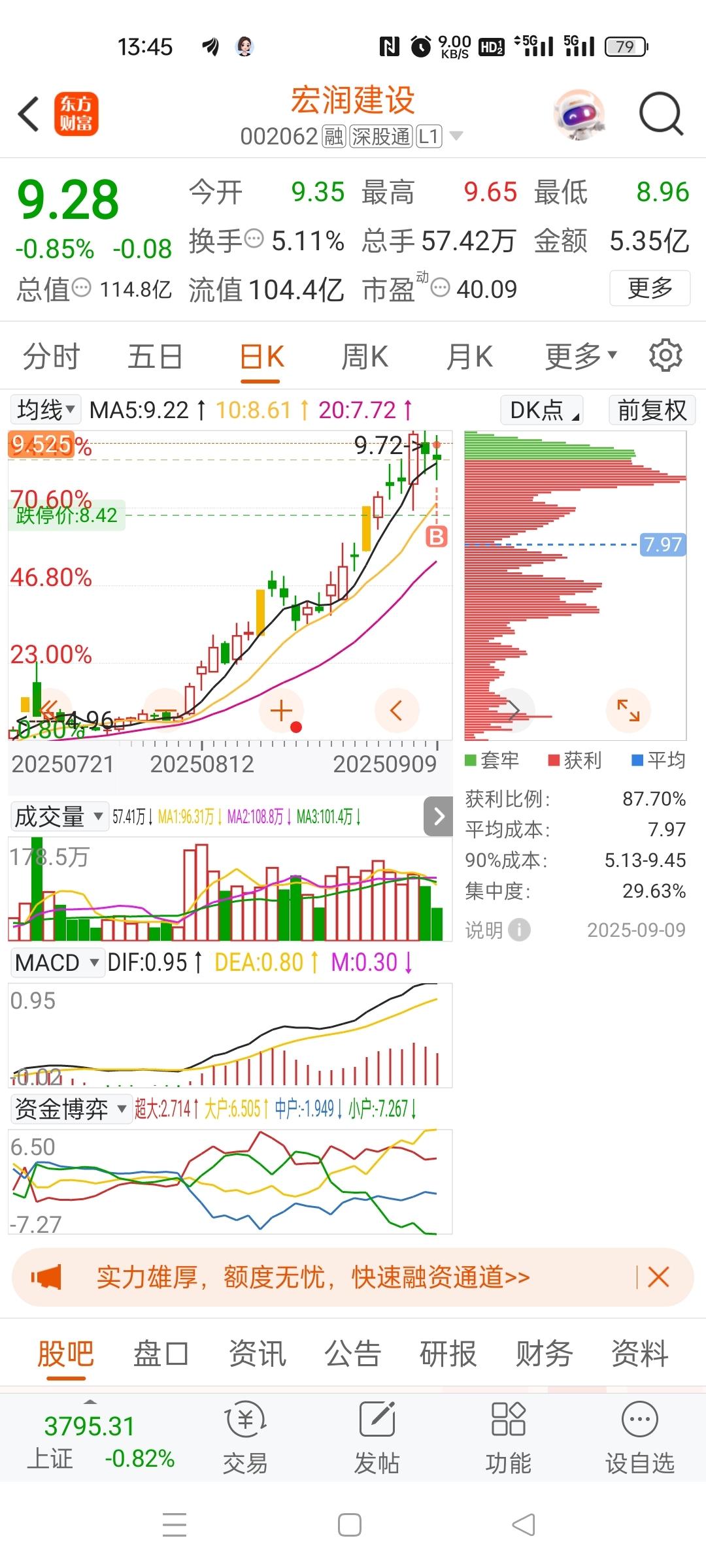Switch to the 公告 tab
706x1568 pixels.
point(353,1353)
